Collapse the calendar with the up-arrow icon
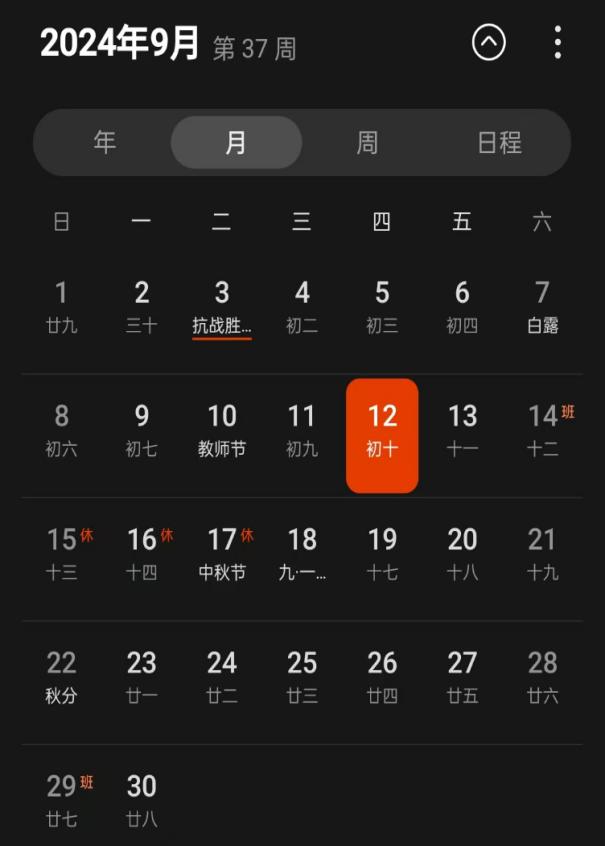 point(489,43)
